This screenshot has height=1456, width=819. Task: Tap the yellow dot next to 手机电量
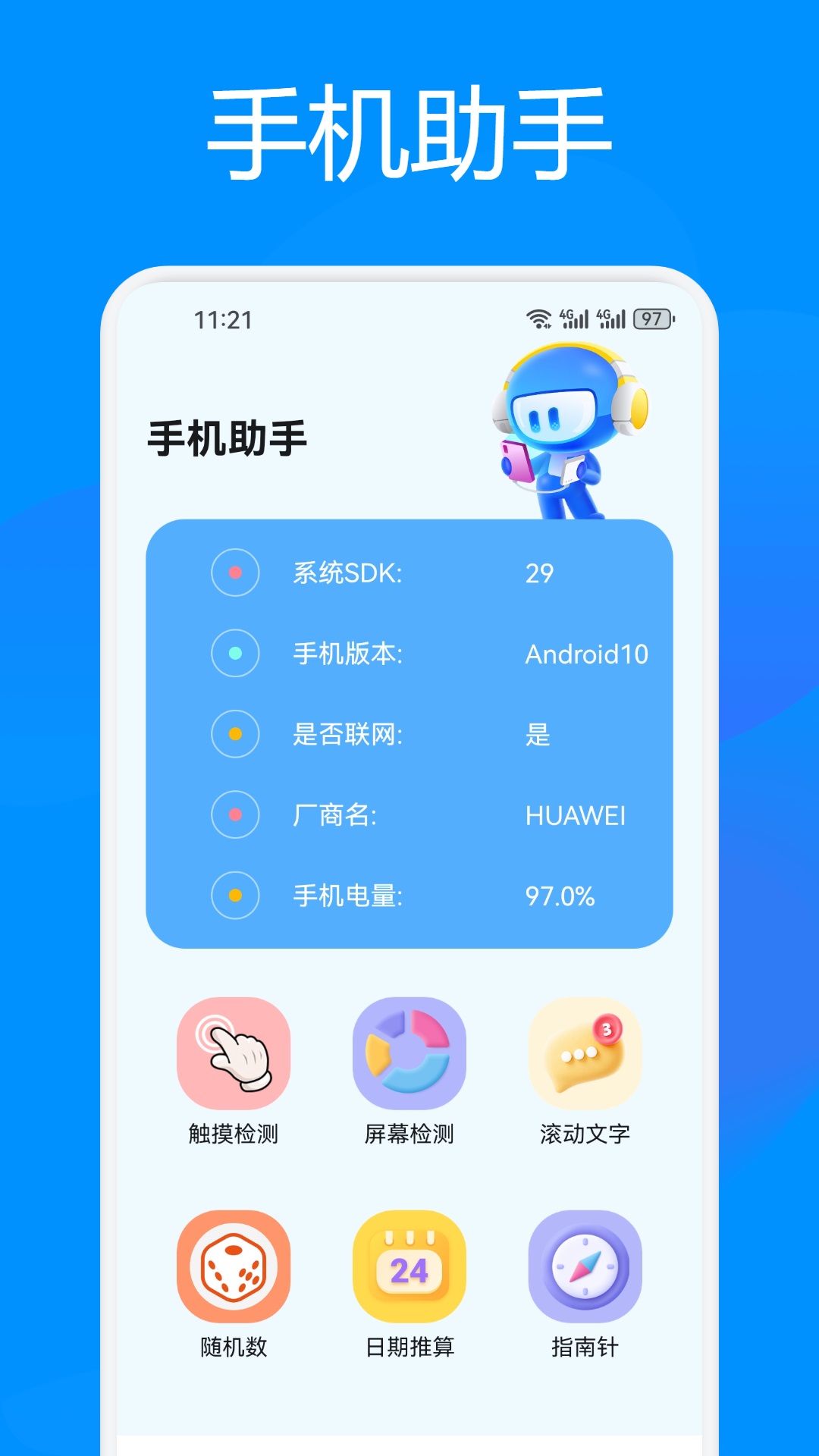point(235,896)
